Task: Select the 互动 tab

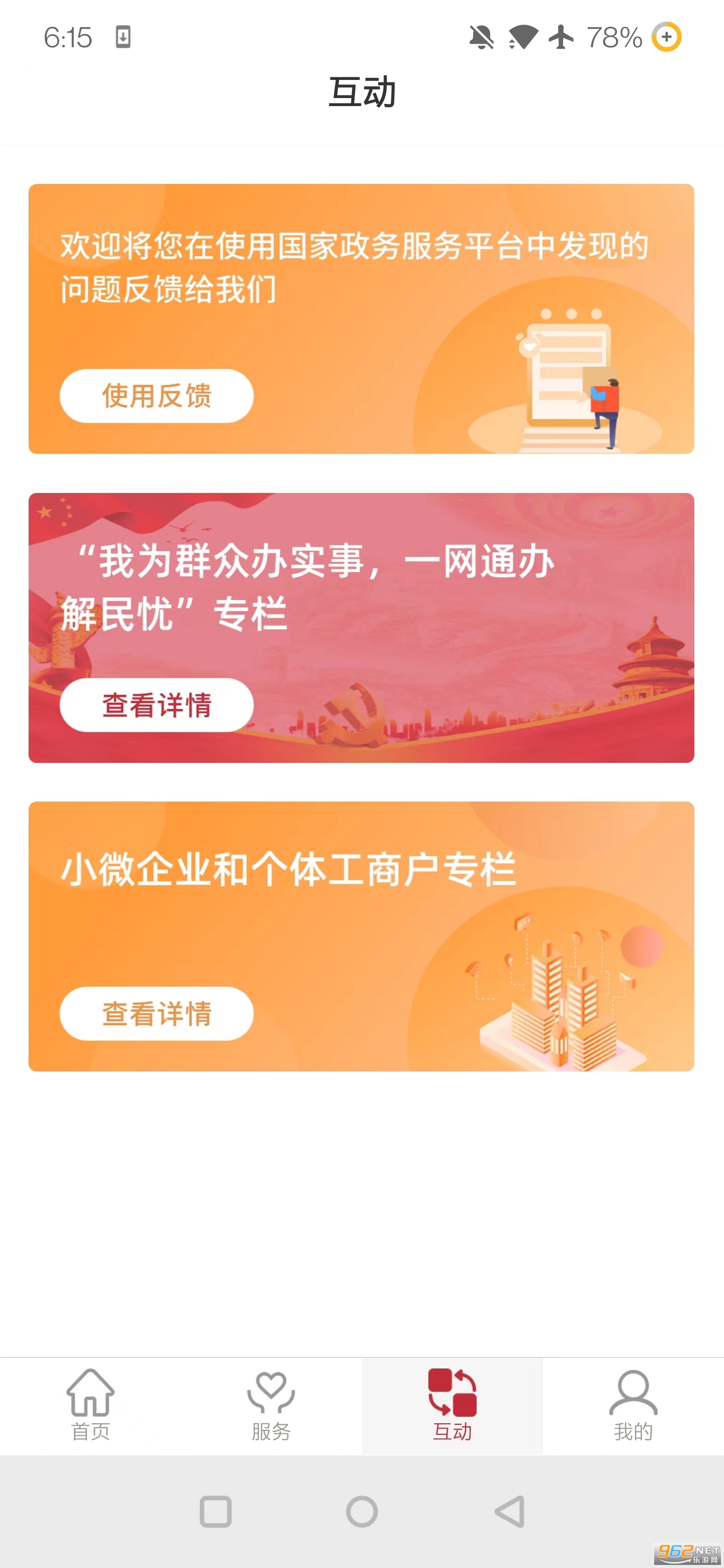Action: [452, 1406]
